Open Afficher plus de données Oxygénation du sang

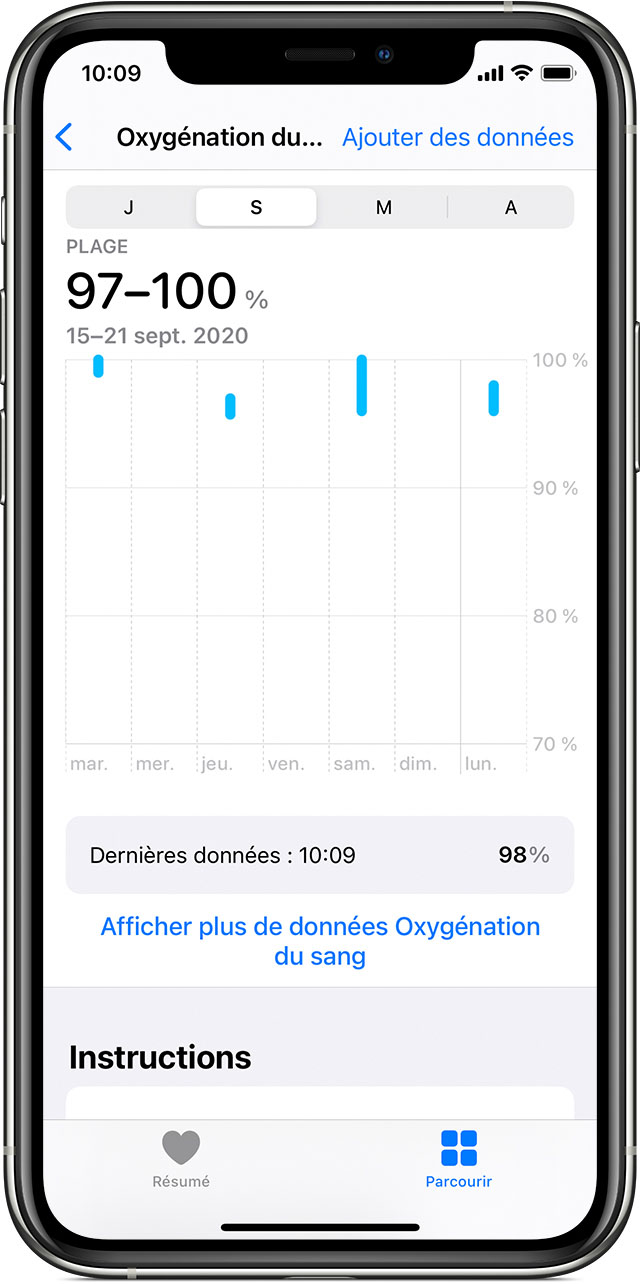coord(320,941)
